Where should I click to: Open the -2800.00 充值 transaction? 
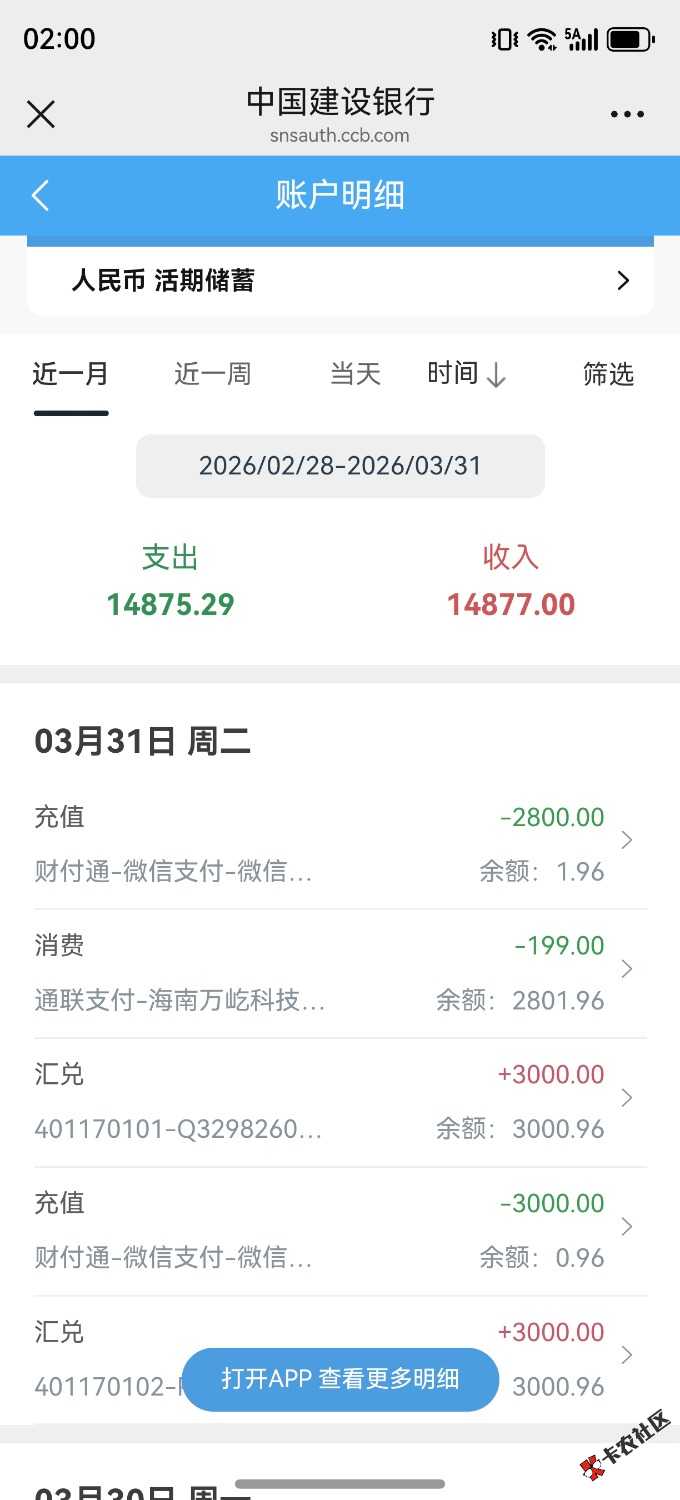tap(340, 844)
